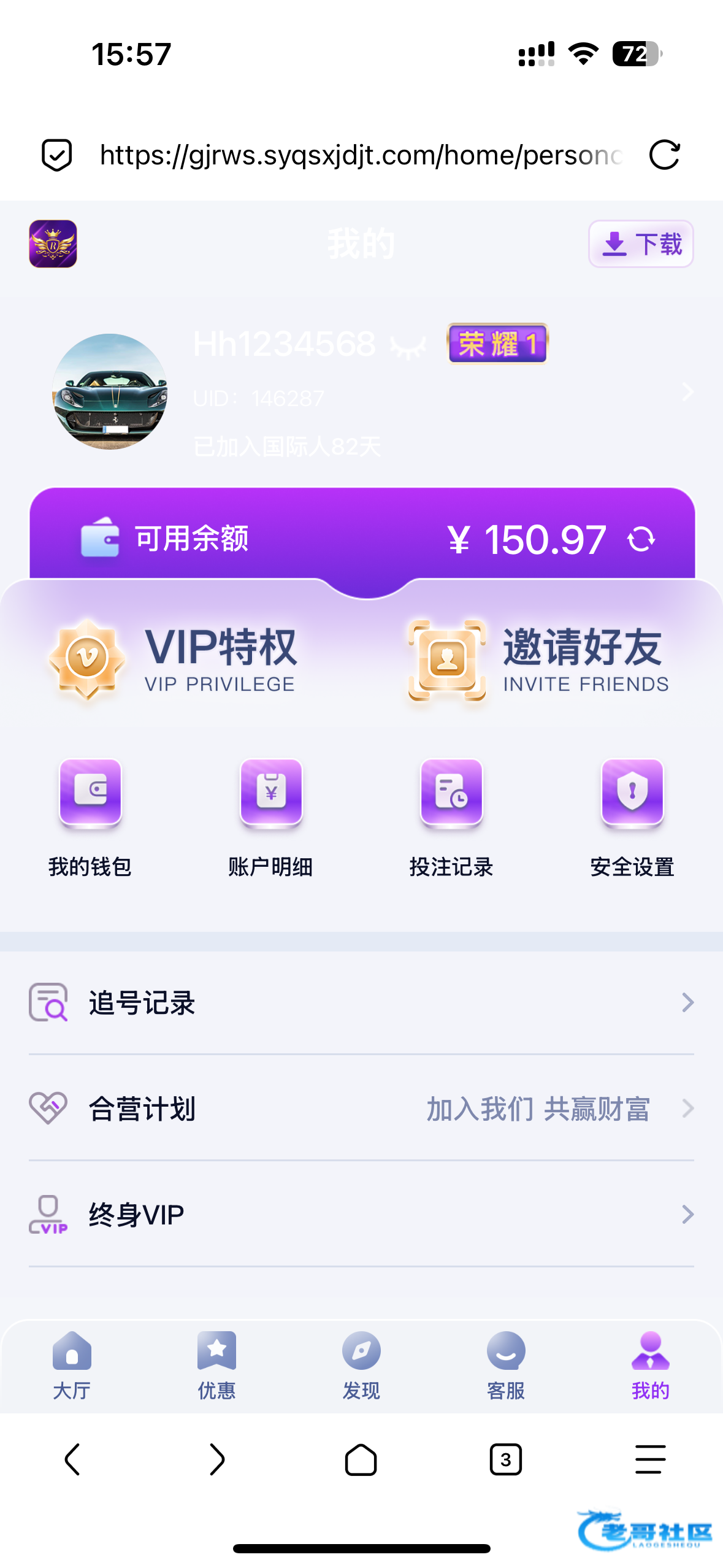
Task: Open the 合营计划 row
Action: [361, 1109]
